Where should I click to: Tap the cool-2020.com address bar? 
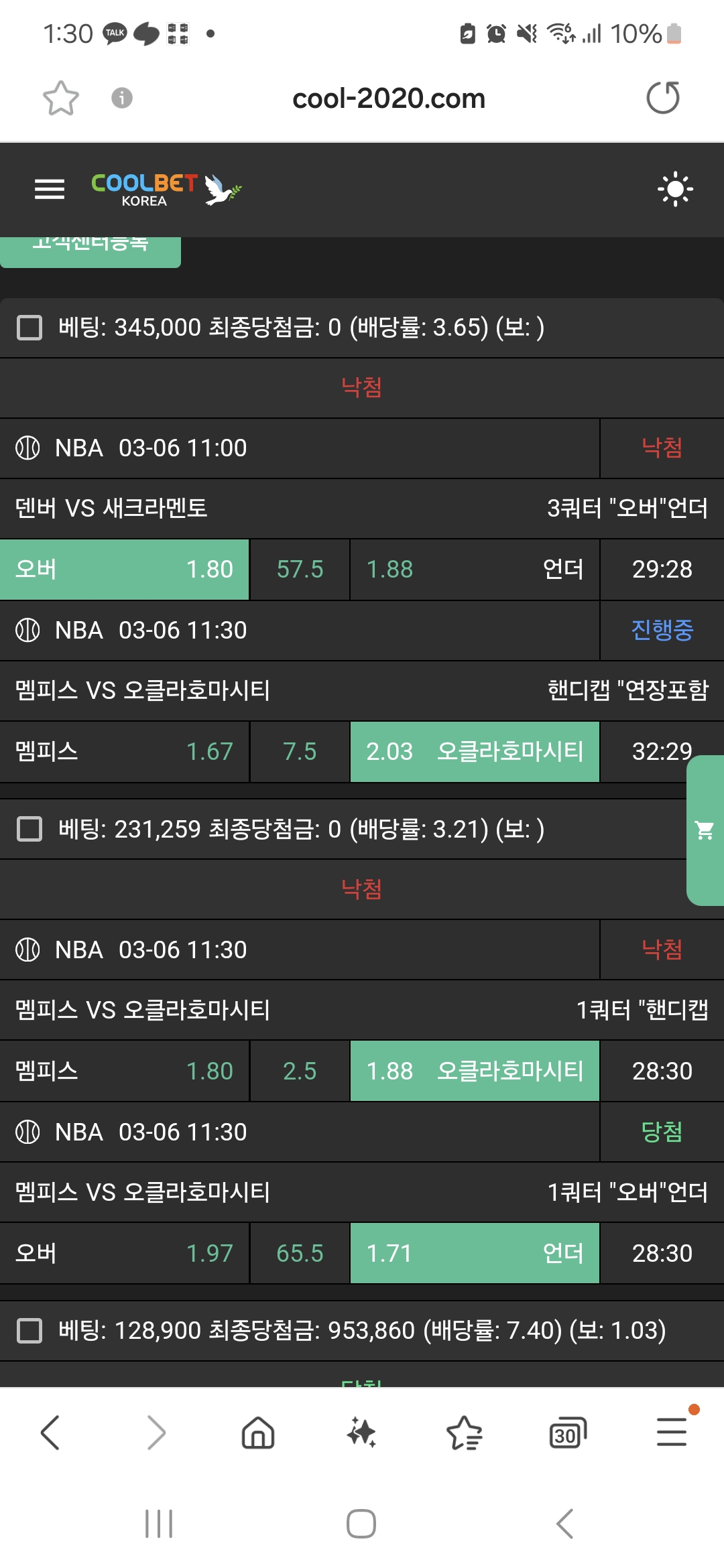pyautogui.click(x=389, y=99)
